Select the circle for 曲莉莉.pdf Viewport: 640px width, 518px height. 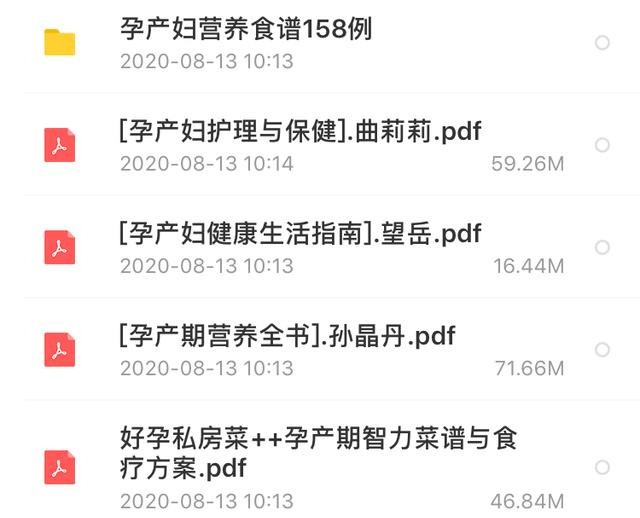[602, 145]
